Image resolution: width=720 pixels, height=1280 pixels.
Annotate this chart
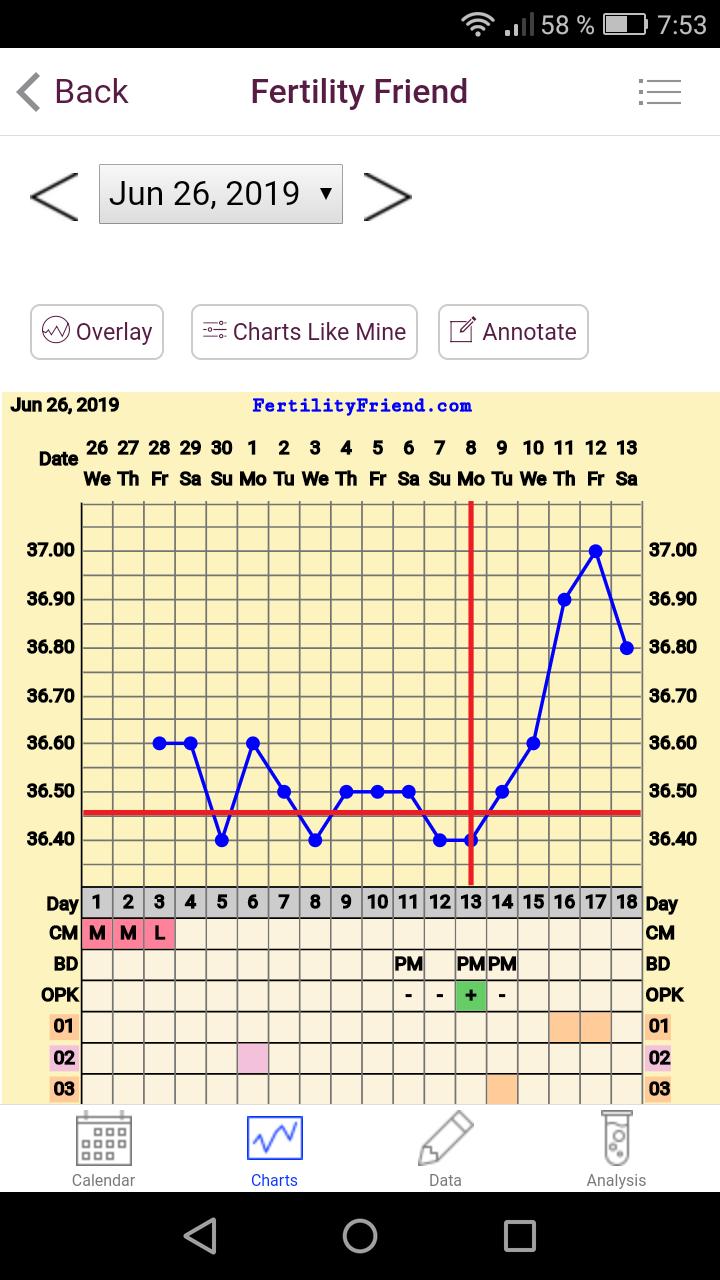513,332
